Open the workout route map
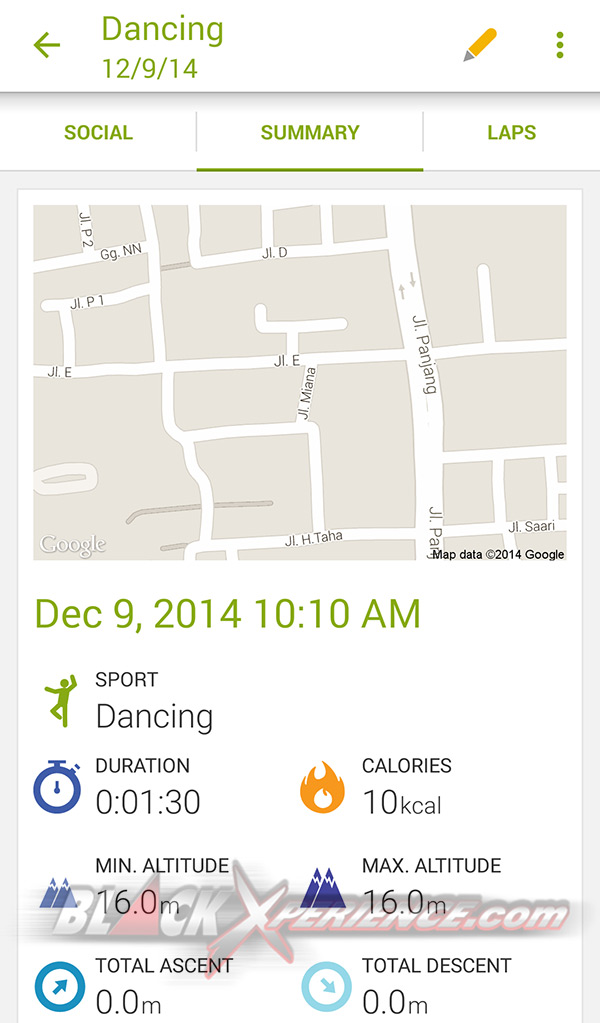The height and width of the screenshot is (1023, 600). coord(300,382)
